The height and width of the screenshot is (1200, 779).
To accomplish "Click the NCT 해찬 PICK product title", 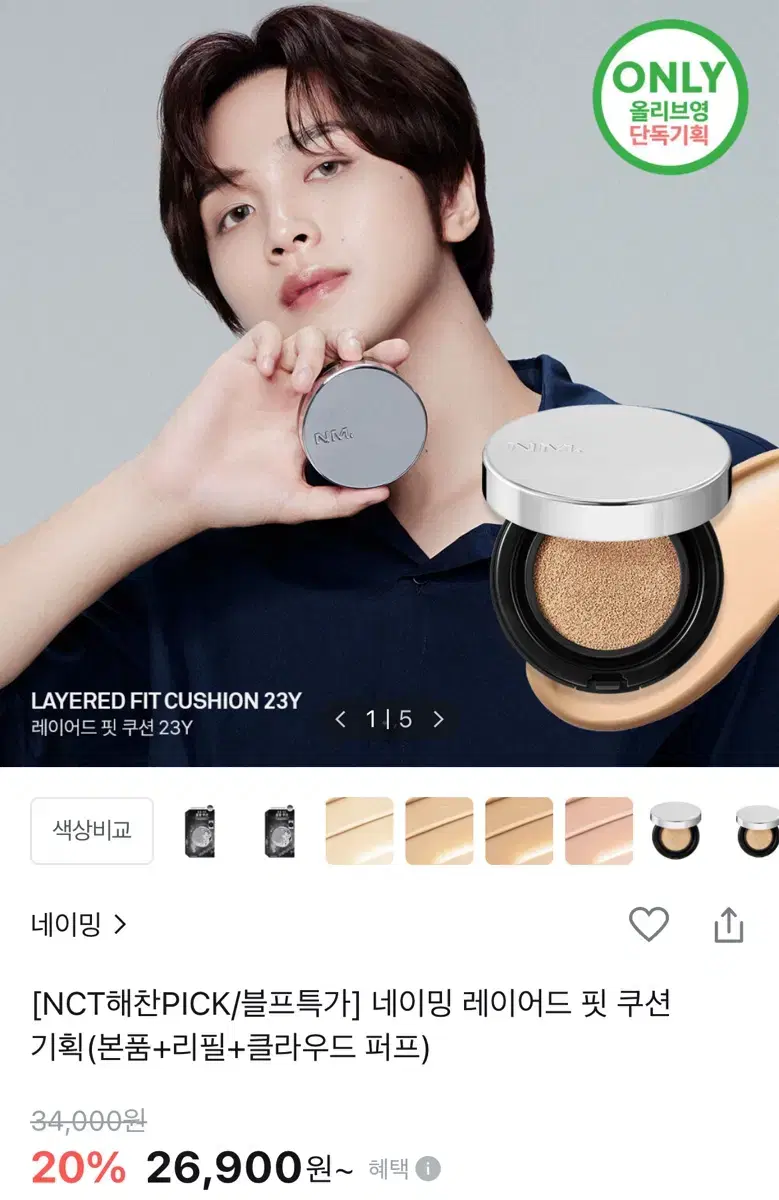I will coord(352,1014).
